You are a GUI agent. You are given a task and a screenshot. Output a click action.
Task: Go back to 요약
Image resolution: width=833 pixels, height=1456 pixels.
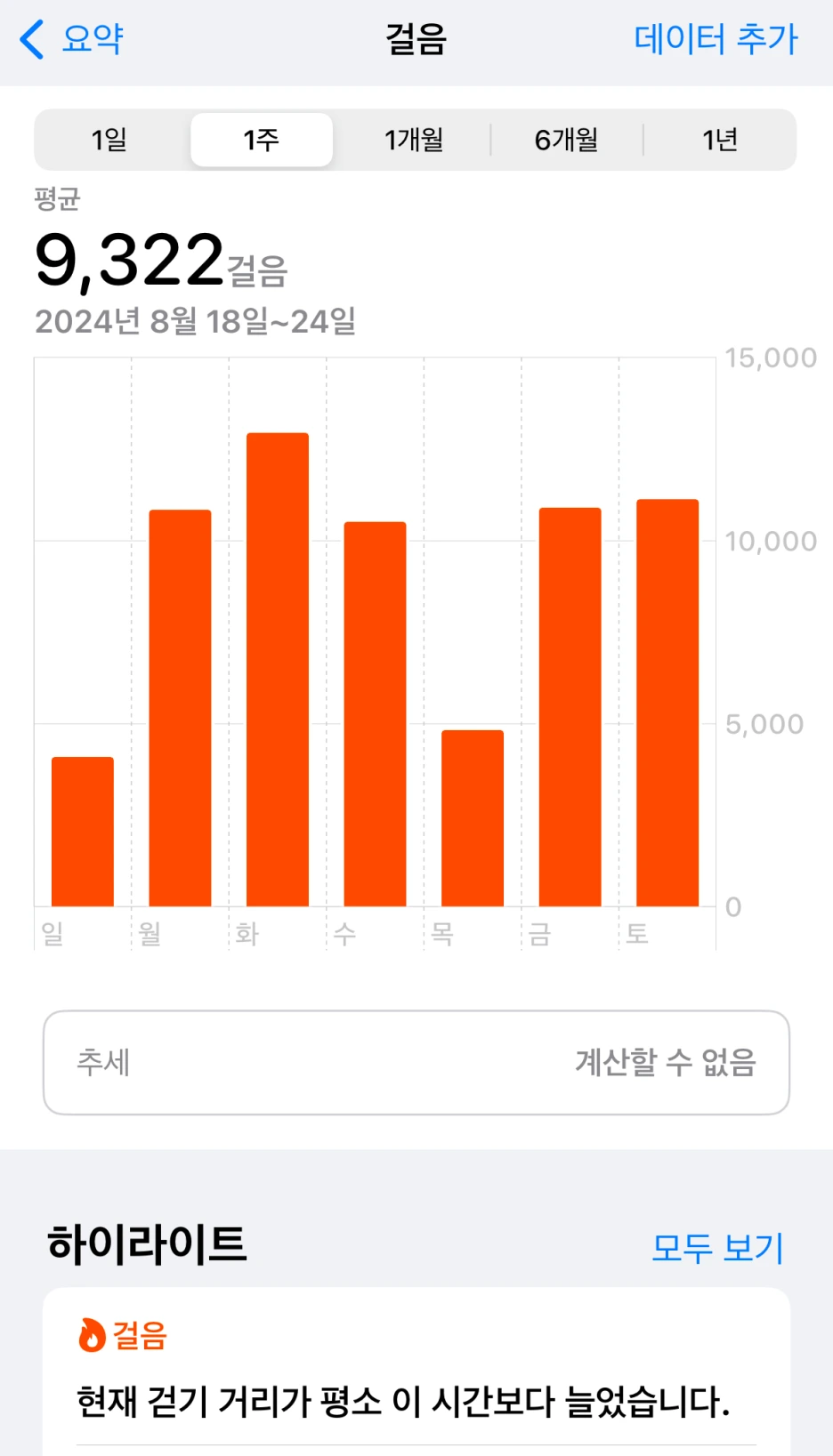coord(71,40)
